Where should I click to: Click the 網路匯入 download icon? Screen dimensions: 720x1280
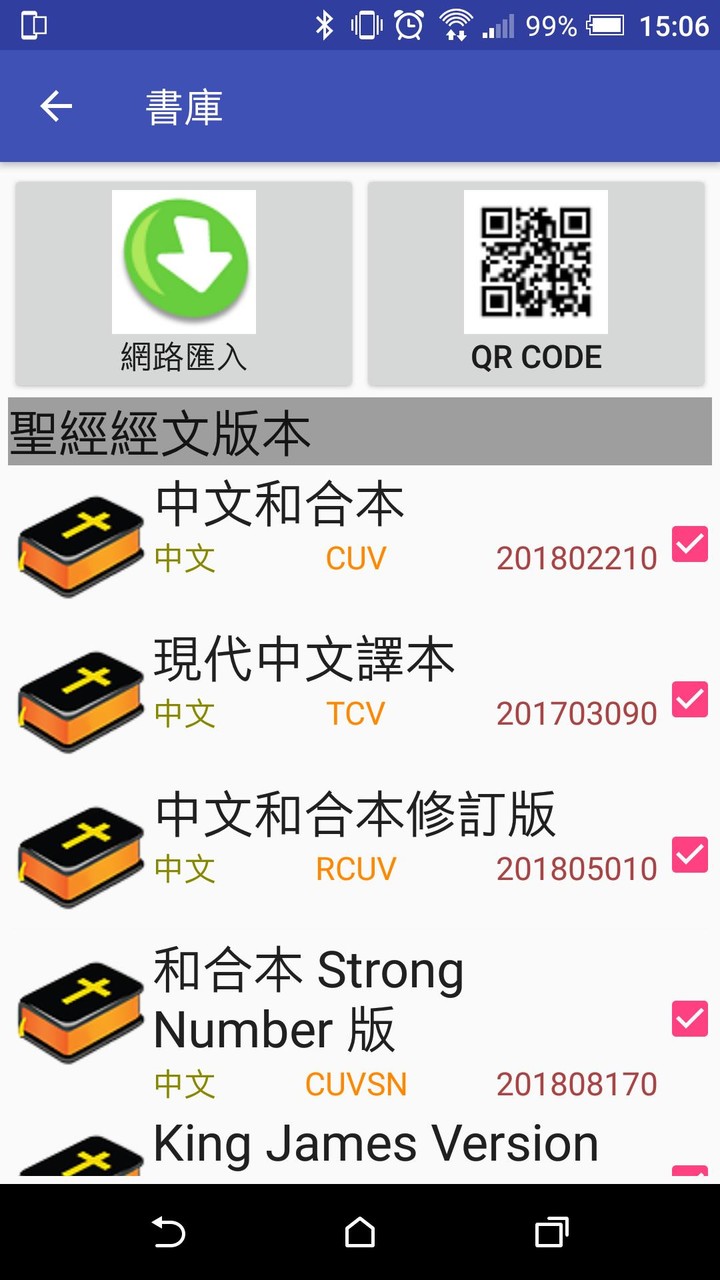pos(183,261)
